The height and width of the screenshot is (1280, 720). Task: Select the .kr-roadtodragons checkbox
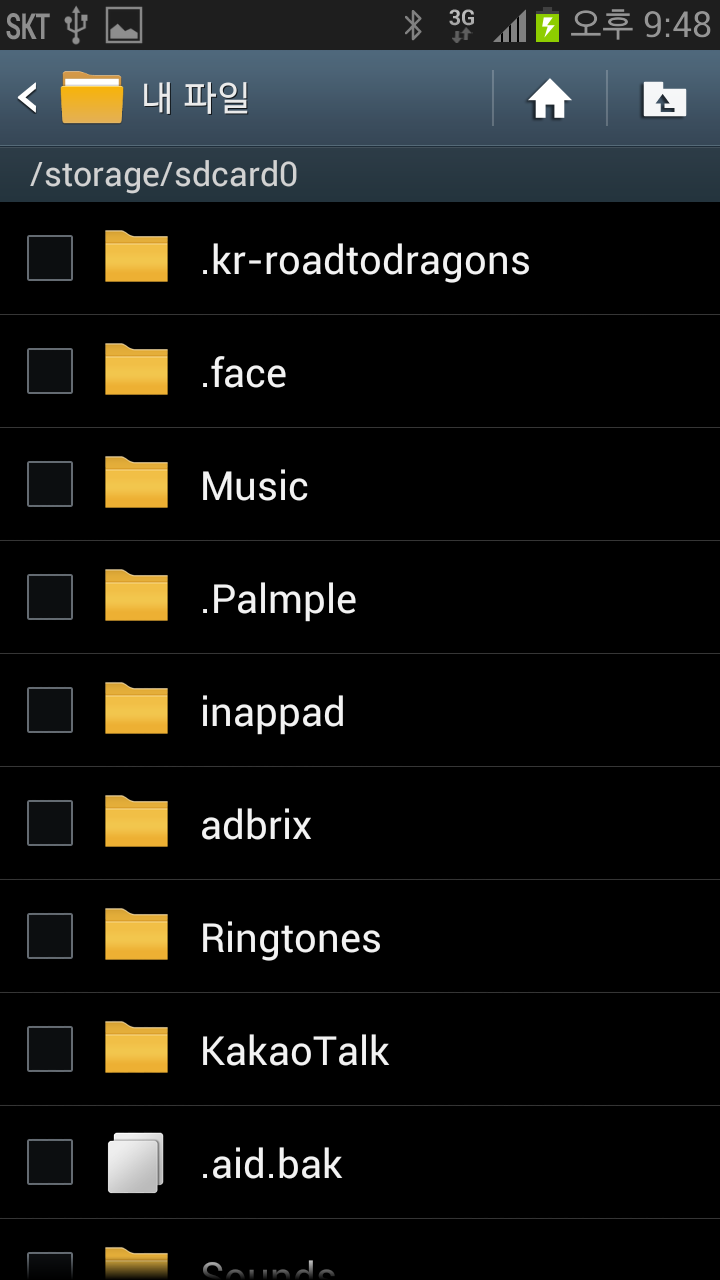(50, 258)
